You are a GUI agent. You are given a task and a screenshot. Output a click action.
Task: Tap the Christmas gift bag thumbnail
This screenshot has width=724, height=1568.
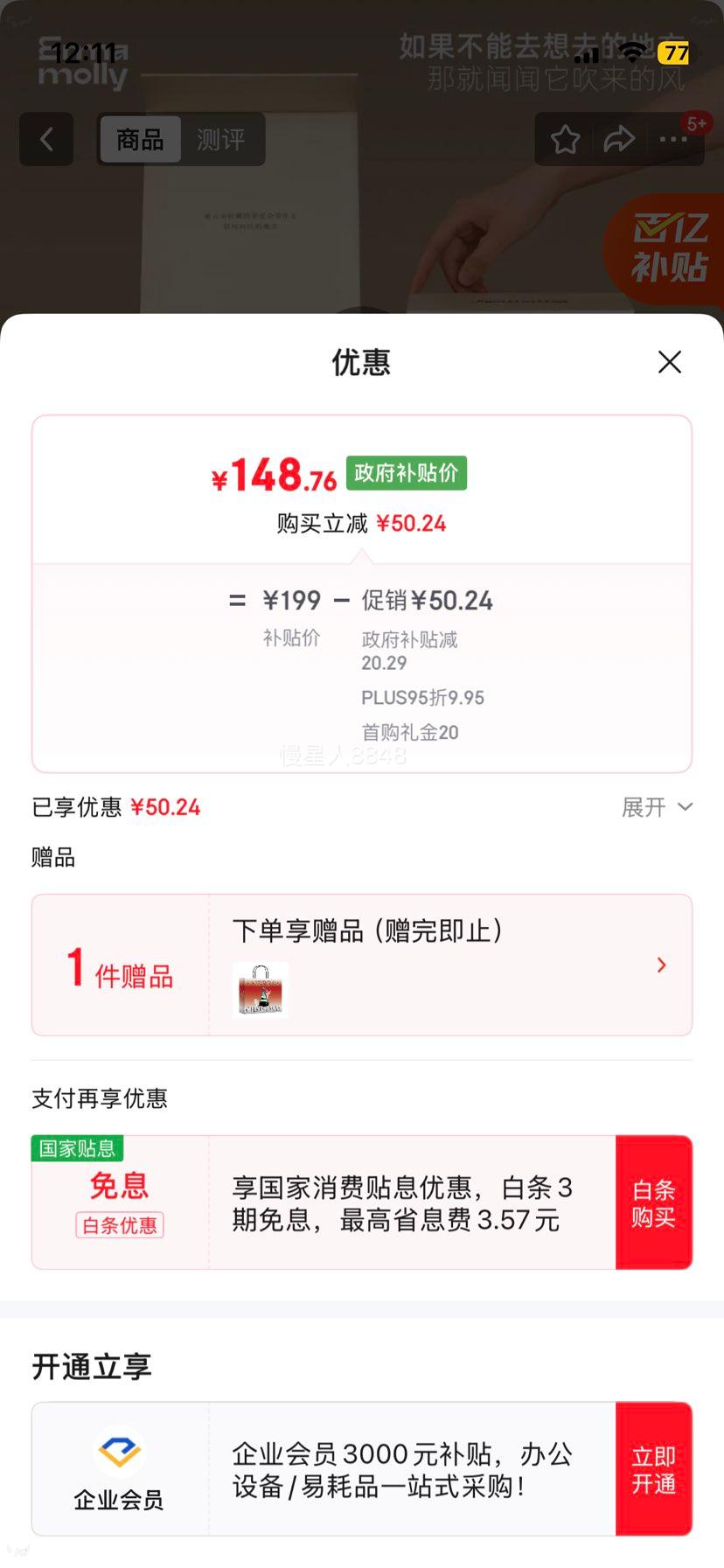pyautogui.click(x=259, y=990)
